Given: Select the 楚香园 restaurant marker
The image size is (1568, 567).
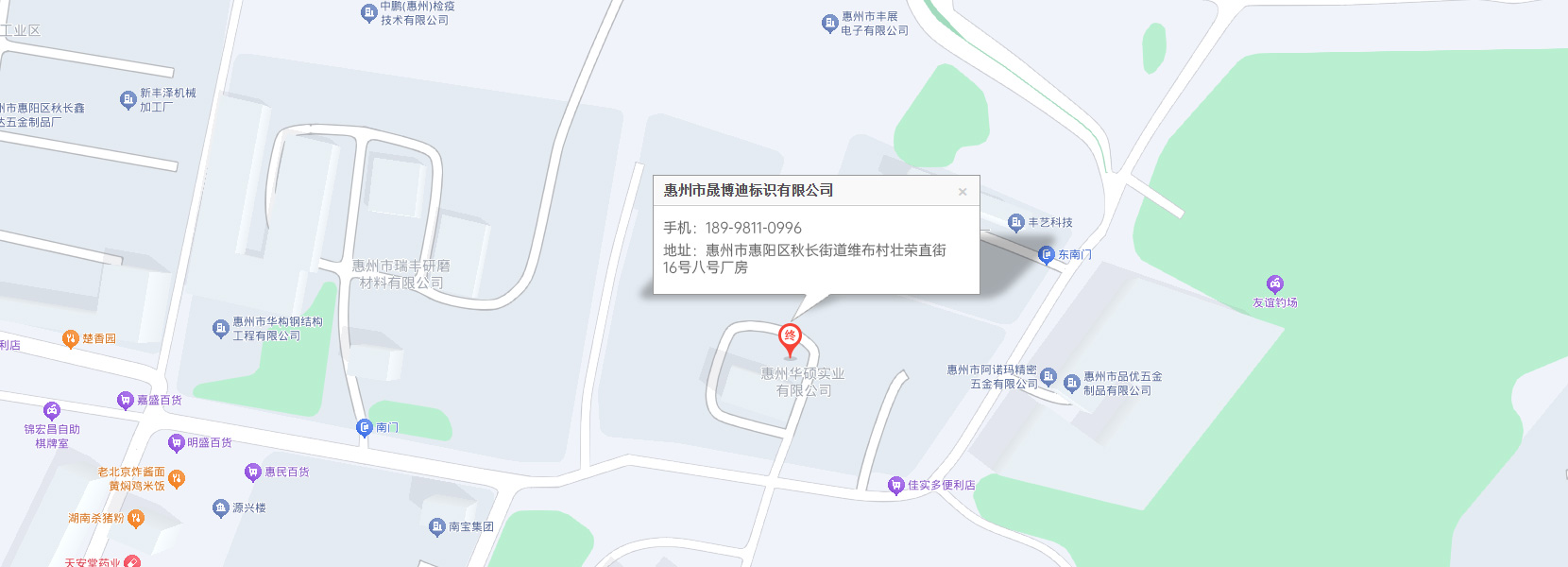Looking at the screenshot, I should pos(71,338).
